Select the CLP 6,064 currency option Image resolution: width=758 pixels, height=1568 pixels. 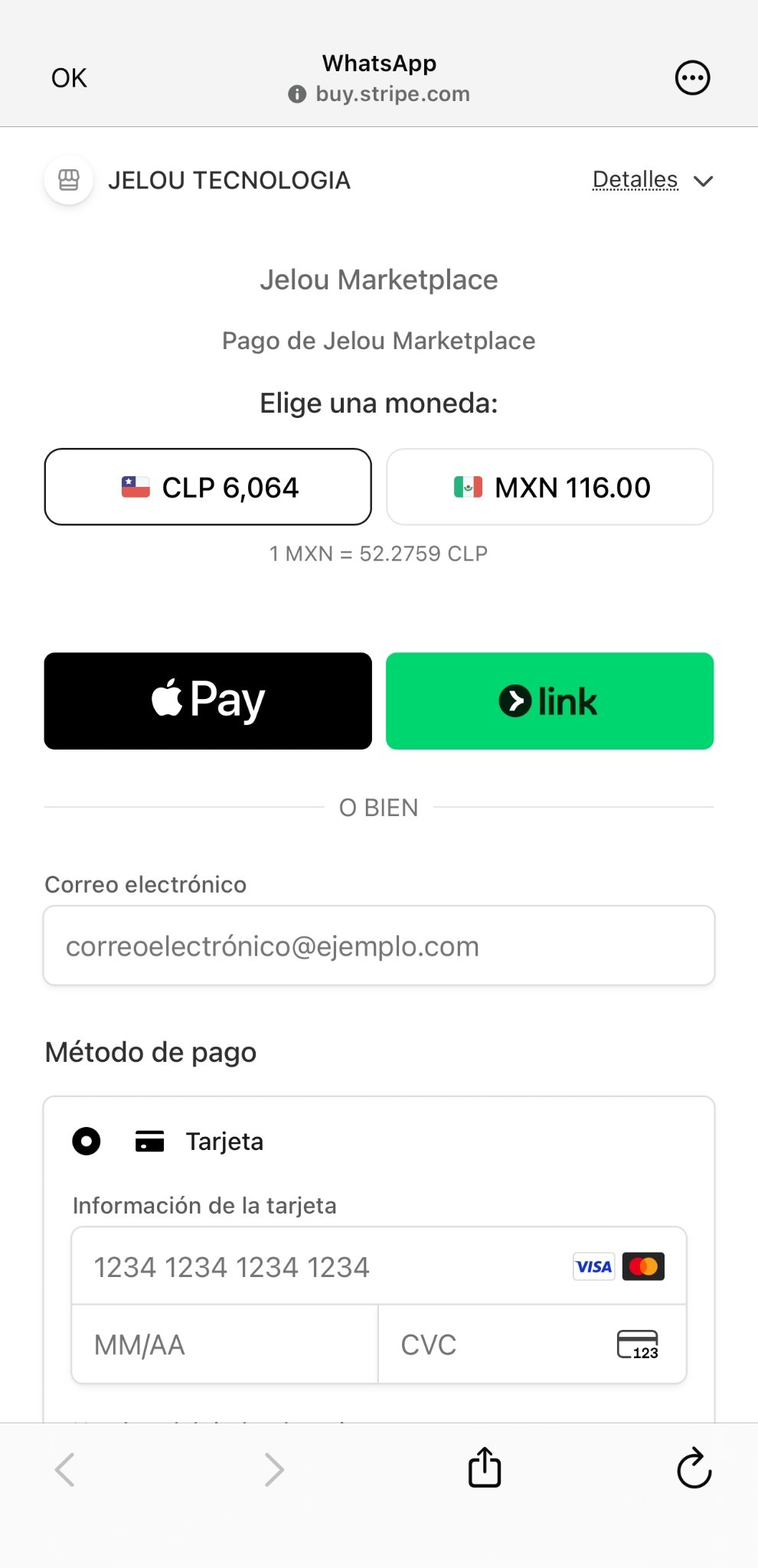coord(207,487)
